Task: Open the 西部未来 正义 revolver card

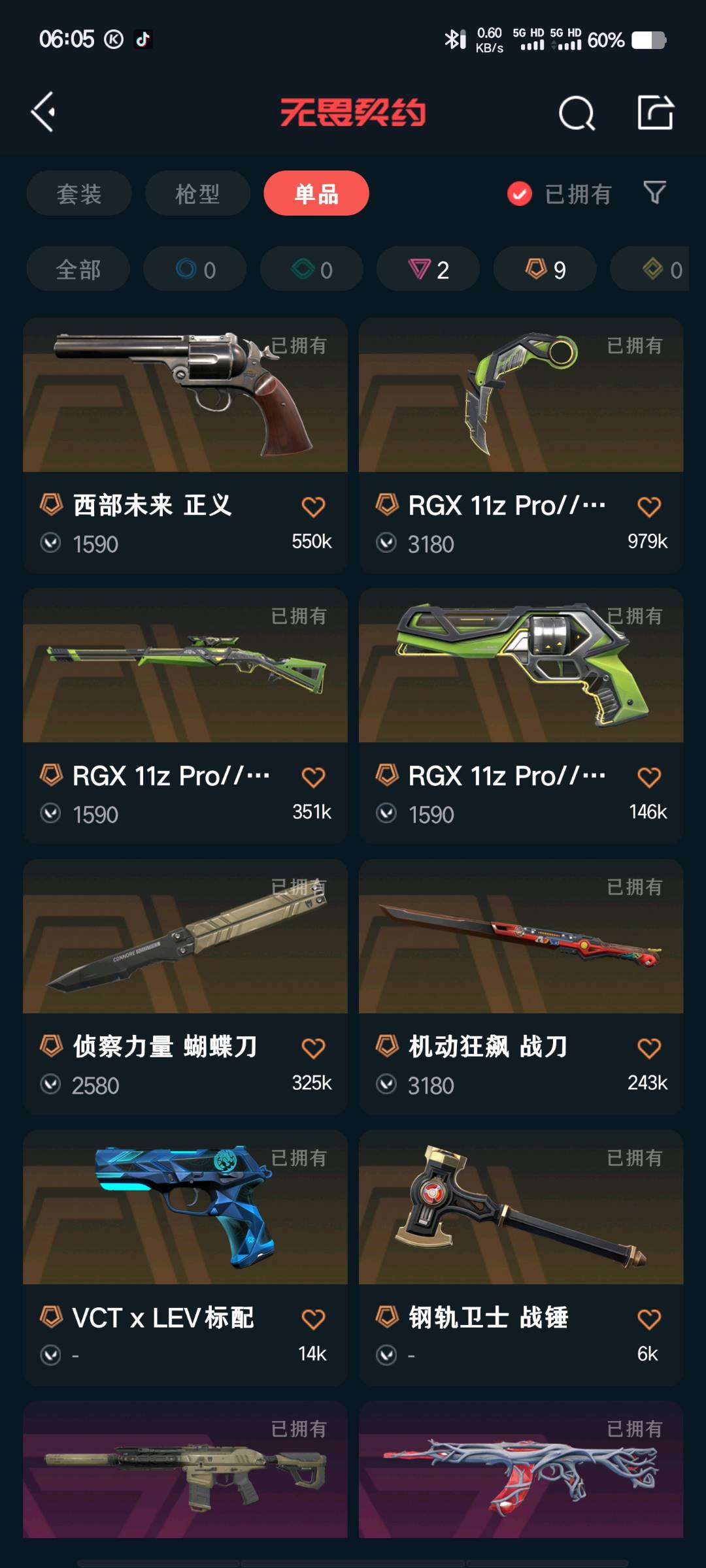Action: [x=185, y=446]
